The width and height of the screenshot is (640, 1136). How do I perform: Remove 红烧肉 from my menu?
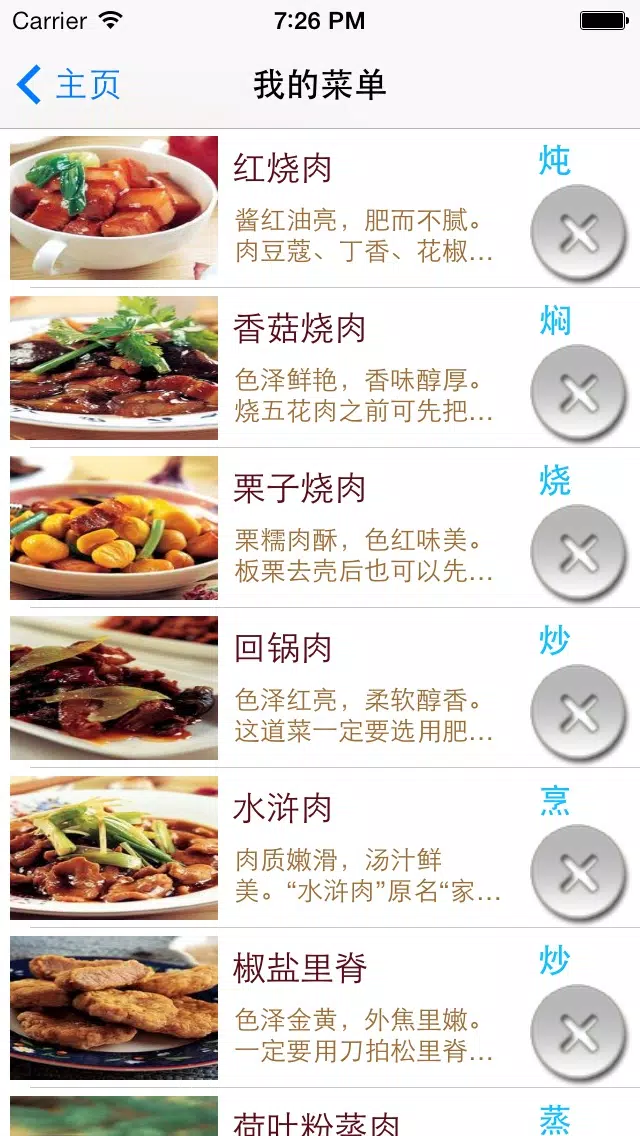[578, 233]
